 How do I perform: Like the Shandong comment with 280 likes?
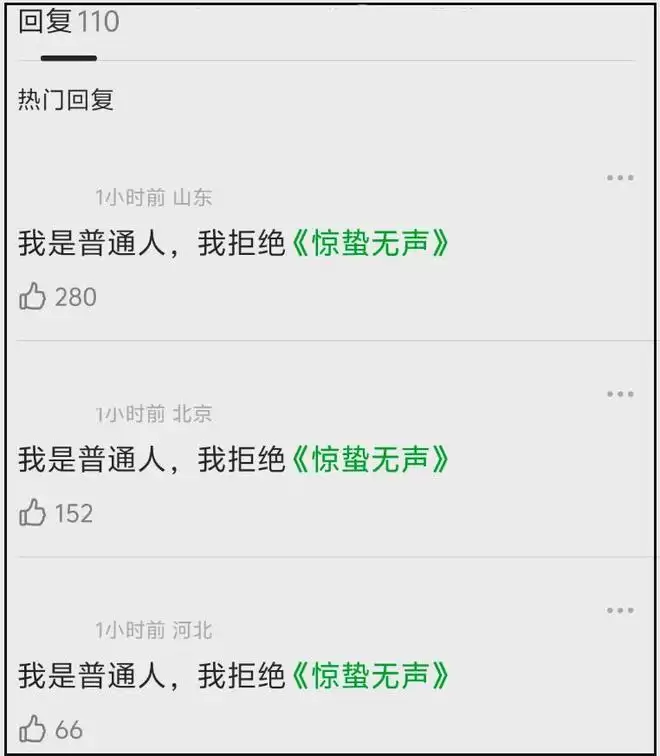point(34,296)
